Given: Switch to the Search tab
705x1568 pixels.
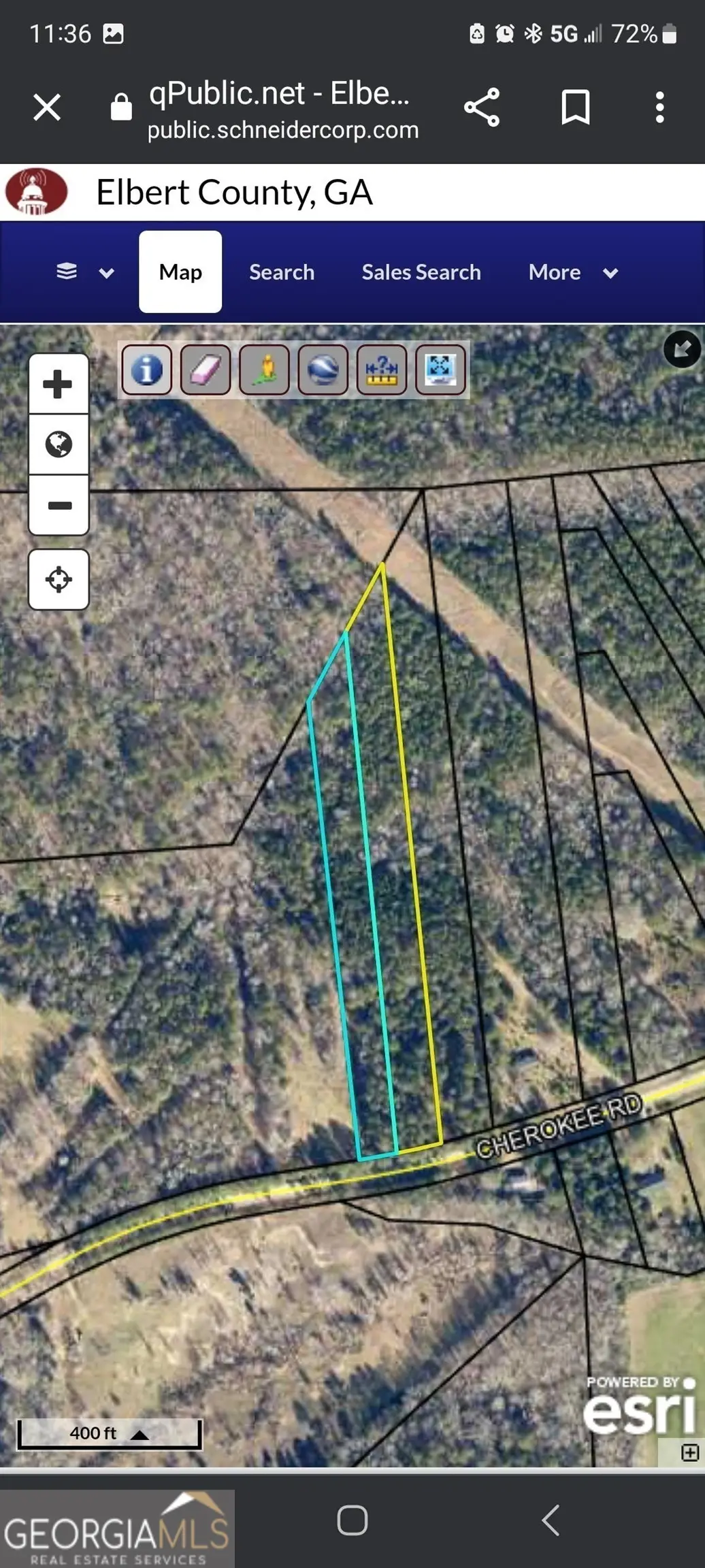Looking at the screenshot, I should click(282, 272).
